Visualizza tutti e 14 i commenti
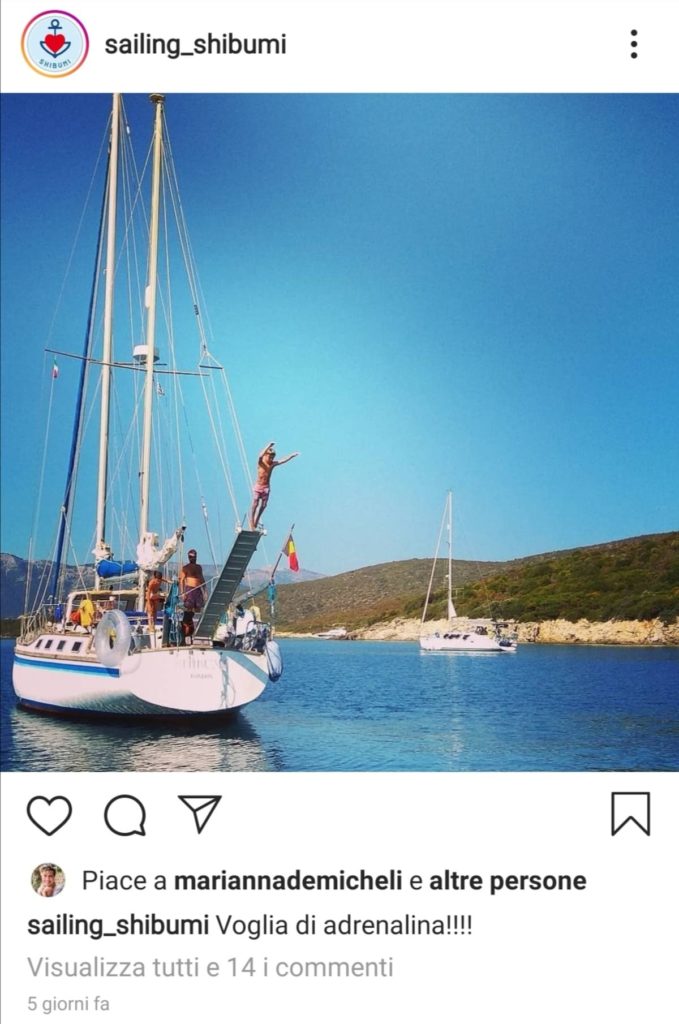This screenshot has height=1024, width=679. pyautogui.click(x=210, y=967)
